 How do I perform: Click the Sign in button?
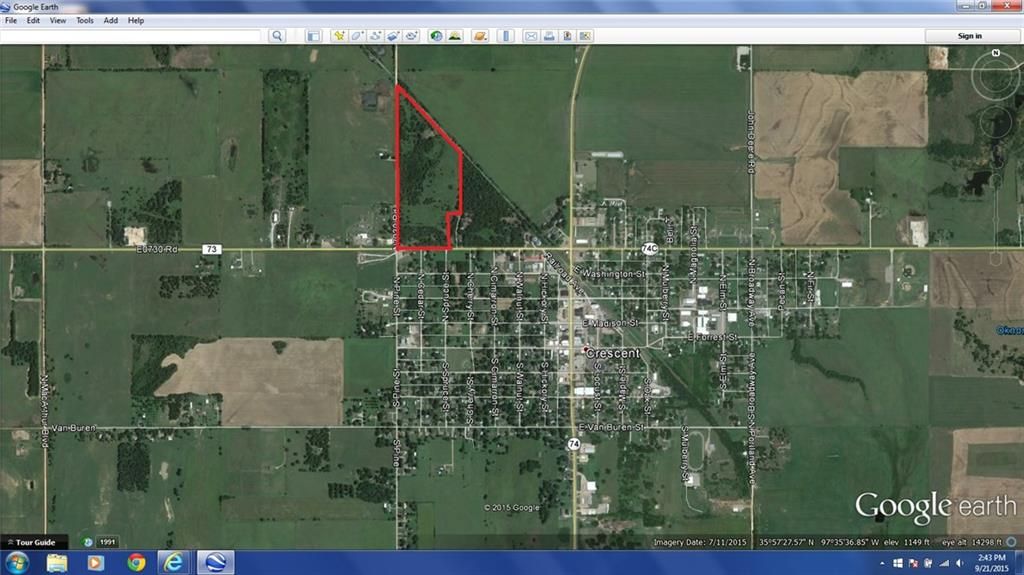(969, 36)
